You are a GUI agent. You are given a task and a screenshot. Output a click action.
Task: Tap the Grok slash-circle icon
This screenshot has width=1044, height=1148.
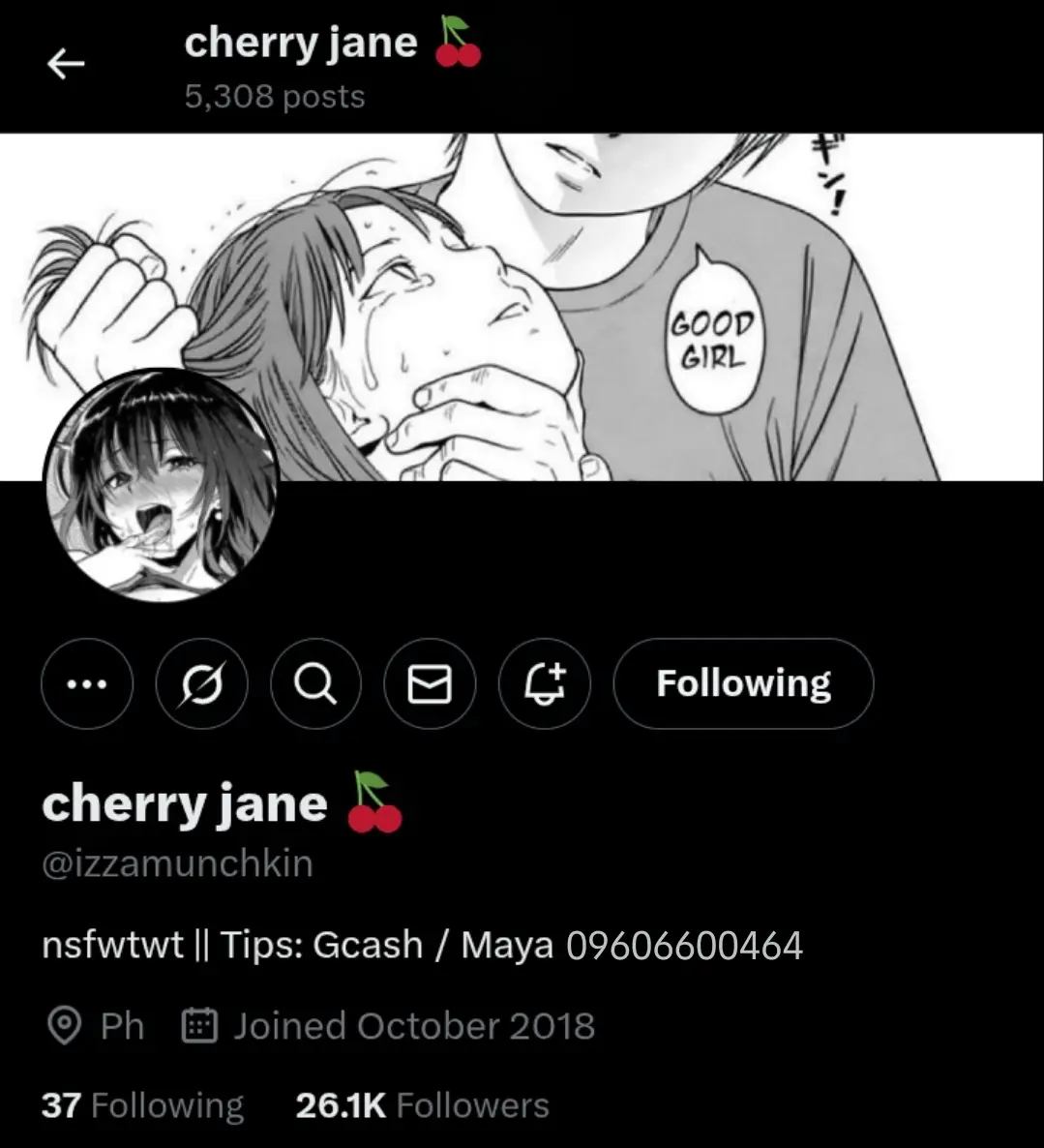201,683
